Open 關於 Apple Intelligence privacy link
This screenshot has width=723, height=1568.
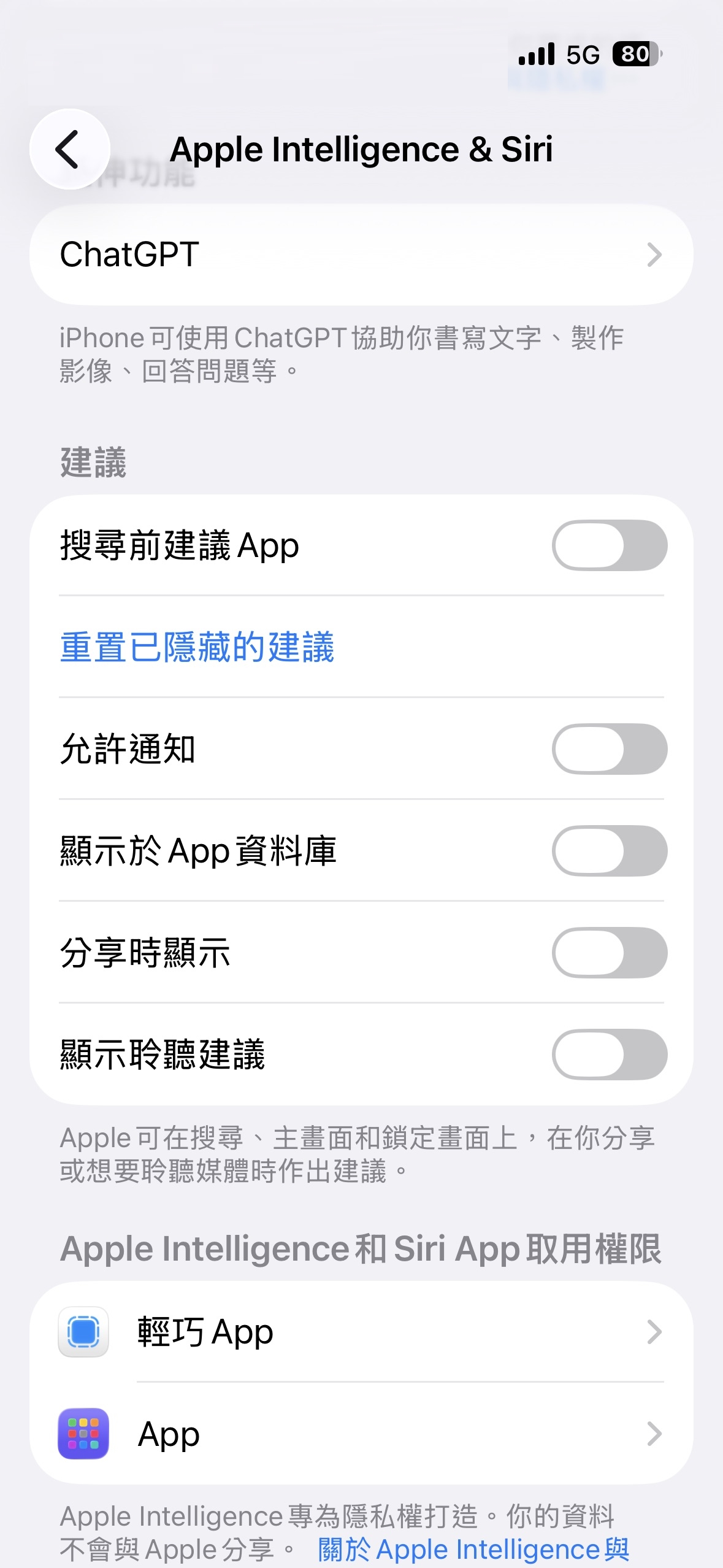click(x=473, y=1549)
